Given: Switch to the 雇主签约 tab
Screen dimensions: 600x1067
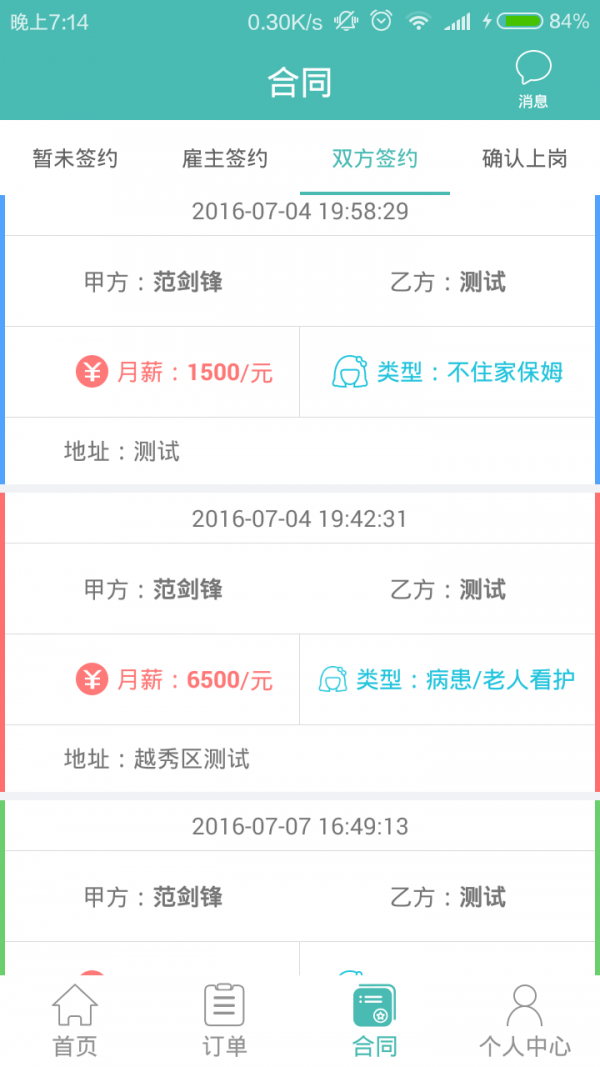Looking at the screenshot, I should click(225, 159).
